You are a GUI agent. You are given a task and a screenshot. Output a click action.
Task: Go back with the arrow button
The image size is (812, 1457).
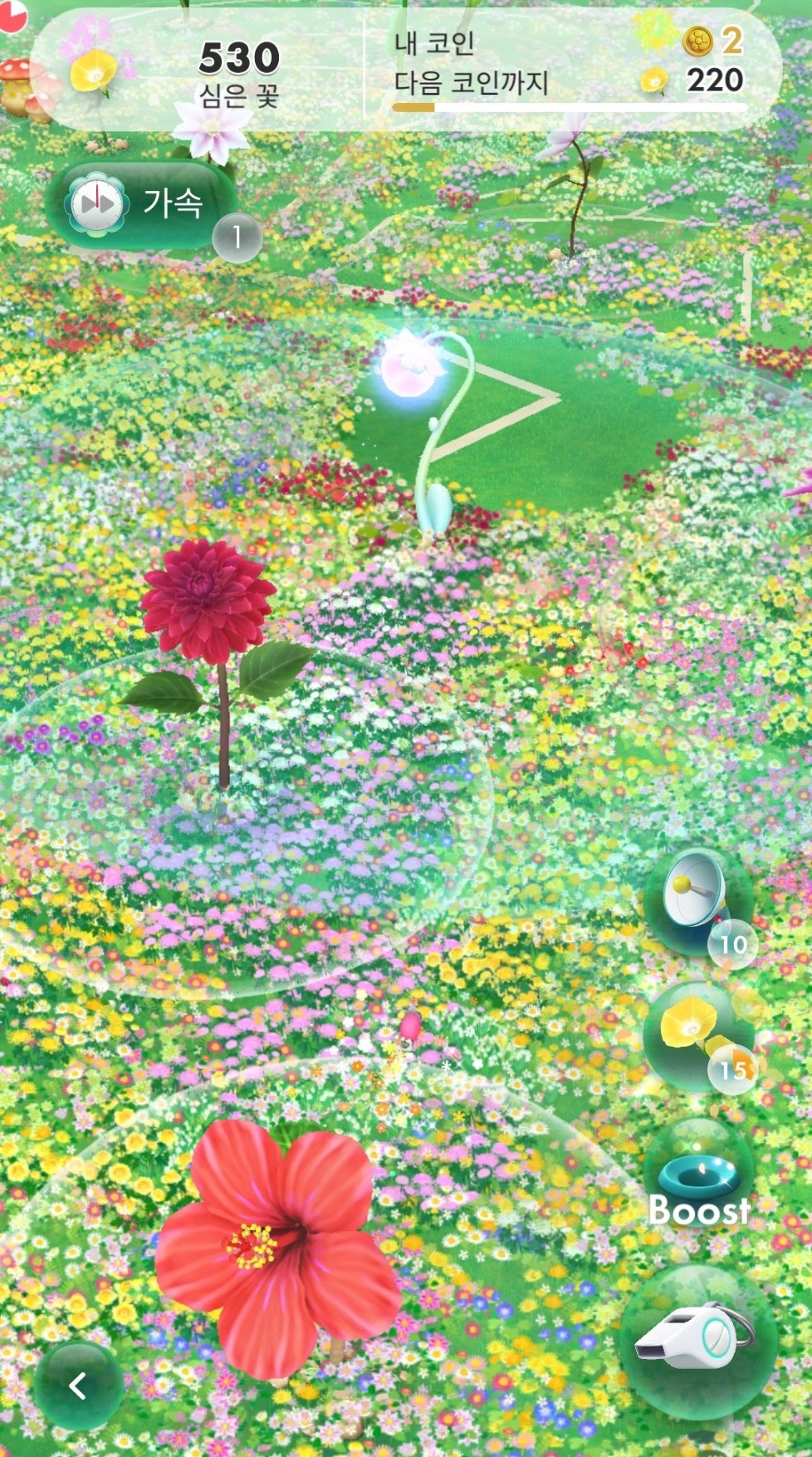click(79, 1386)
